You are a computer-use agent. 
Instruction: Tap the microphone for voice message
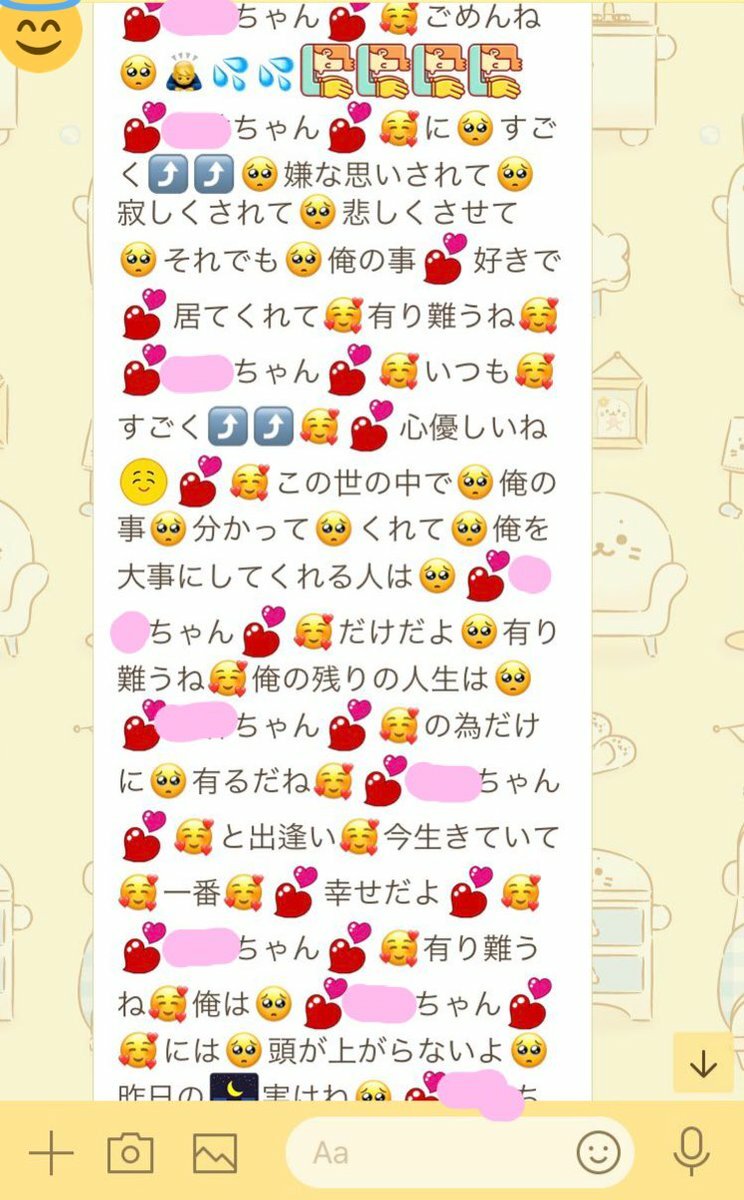point(691,1153)
